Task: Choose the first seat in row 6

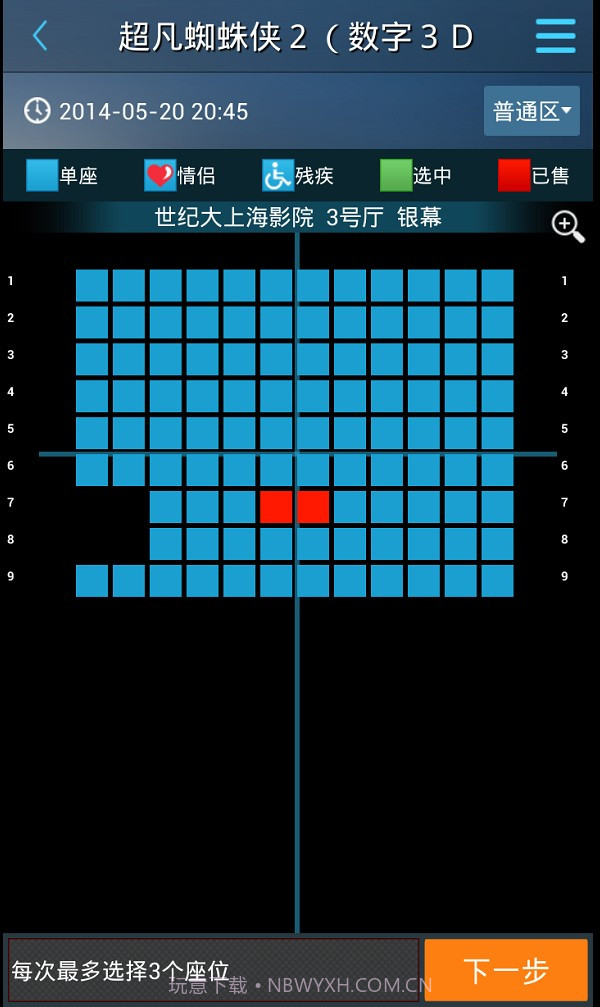Action: point(92,470)
